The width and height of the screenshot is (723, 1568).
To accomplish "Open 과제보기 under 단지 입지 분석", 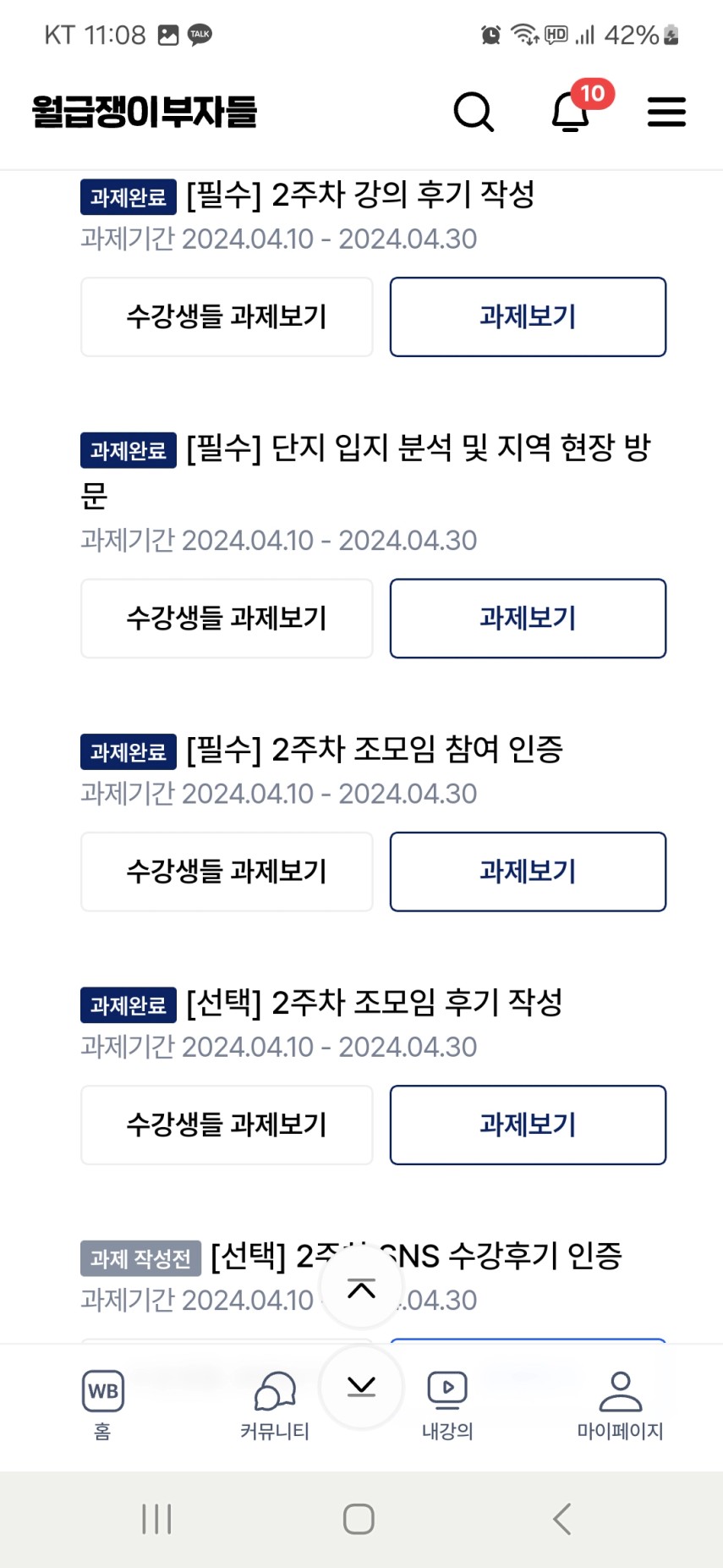I will pos(528,619).
